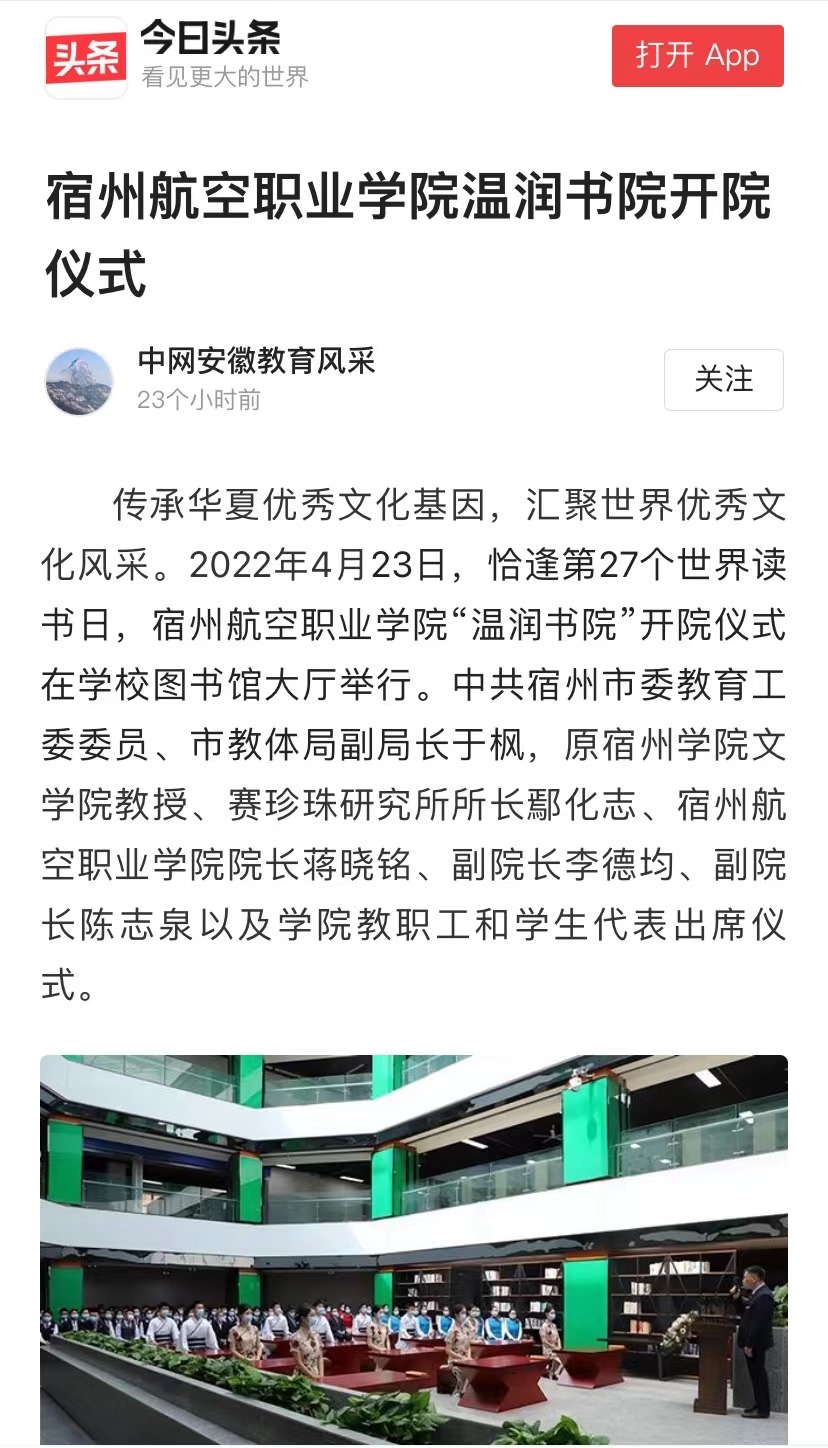Tap the 今日头条 logo in the banner
Screen dimensions: 828x1448
click(x=86, y=58)
